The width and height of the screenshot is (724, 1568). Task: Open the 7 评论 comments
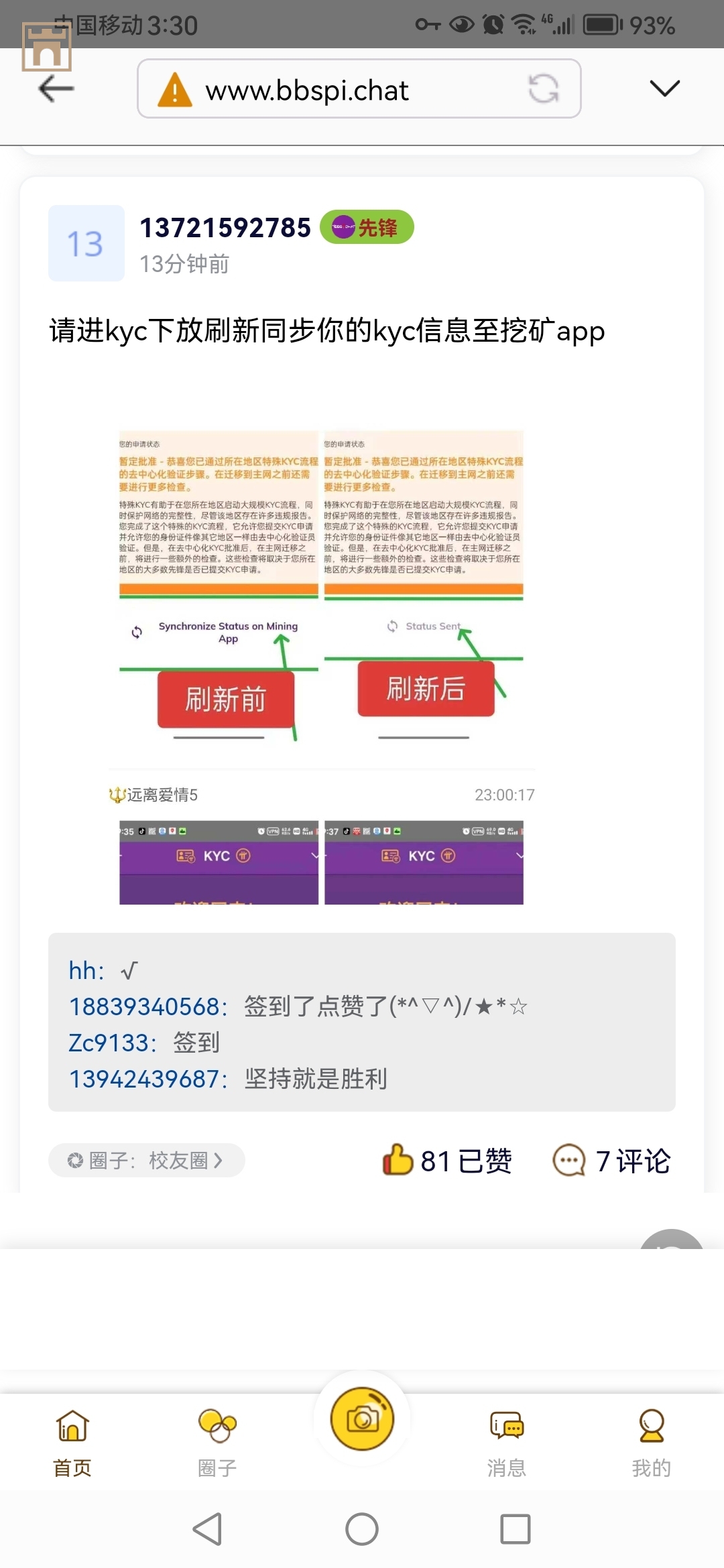click(611, 1161)
